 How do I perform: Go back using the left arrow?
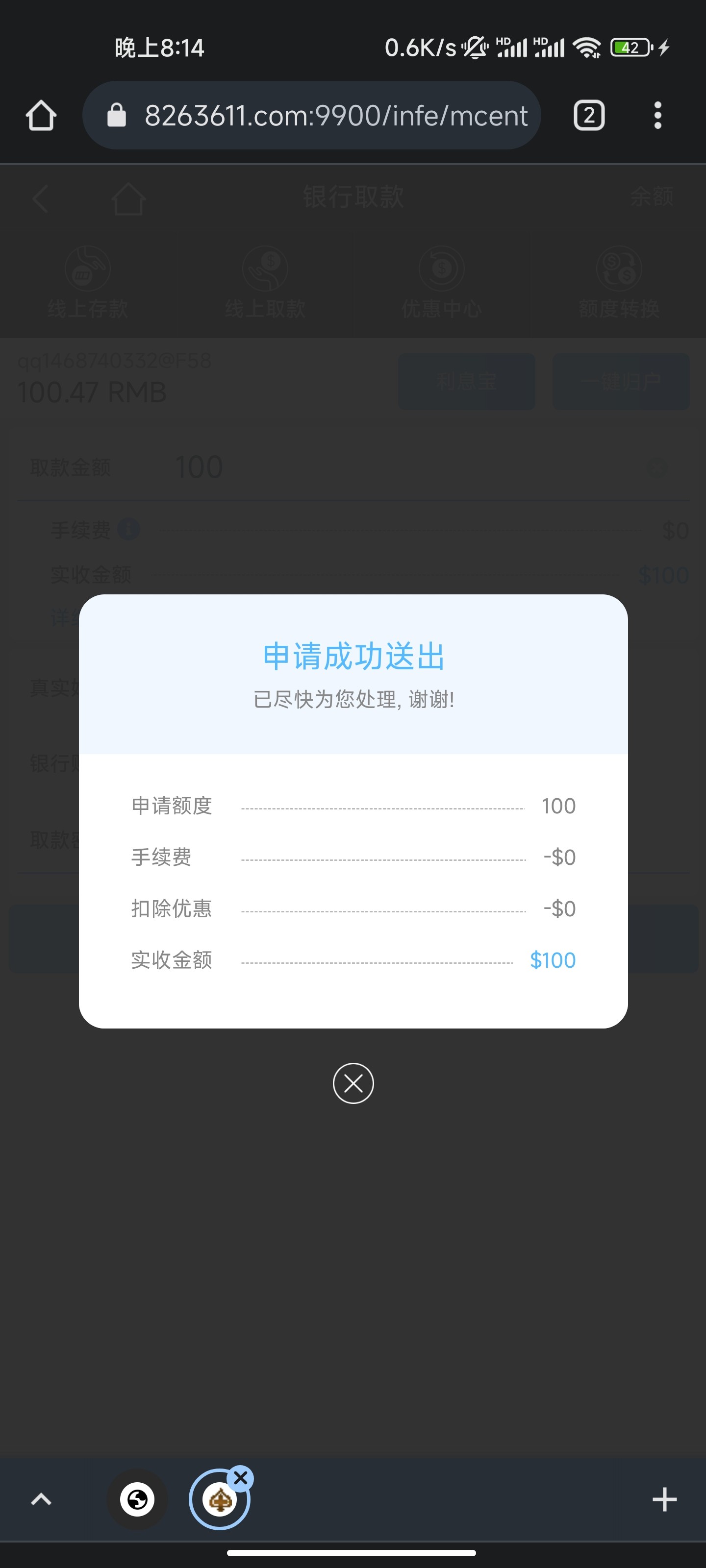39,198
